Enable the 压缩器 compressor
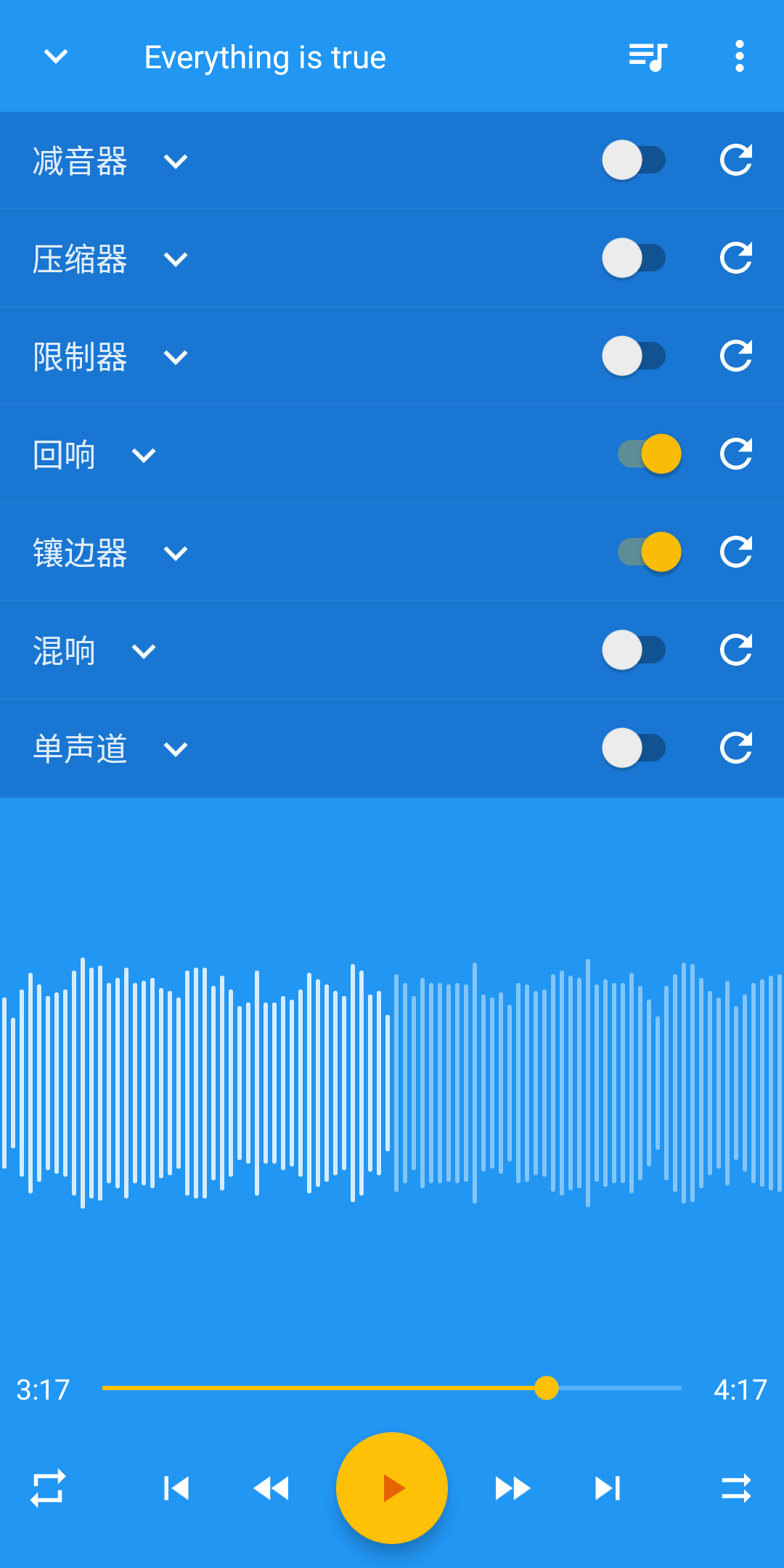Viewport: 784px width, 1568px height. [x=633, y=258]
